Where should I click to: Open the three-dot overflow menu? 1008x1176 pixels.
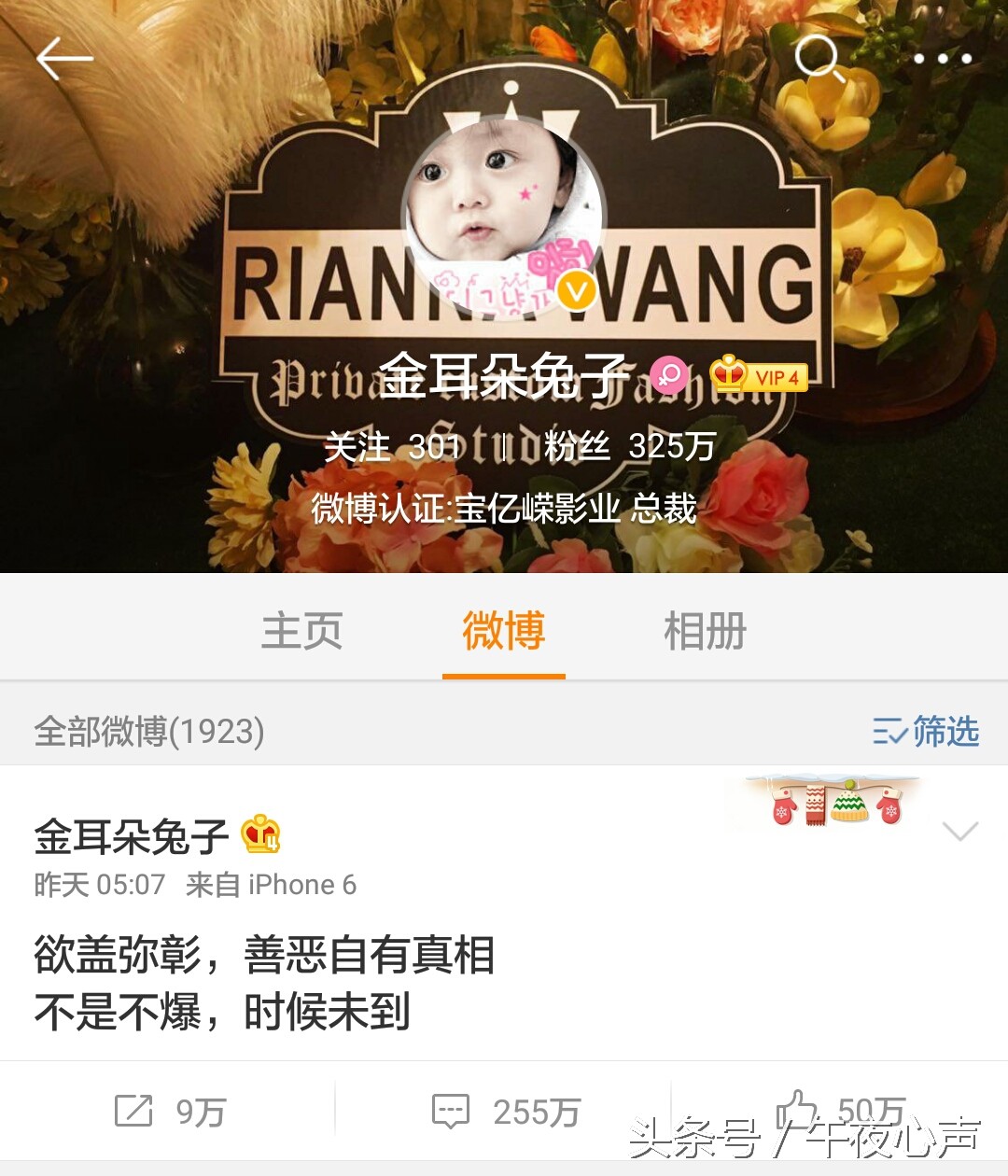(942, 59)
